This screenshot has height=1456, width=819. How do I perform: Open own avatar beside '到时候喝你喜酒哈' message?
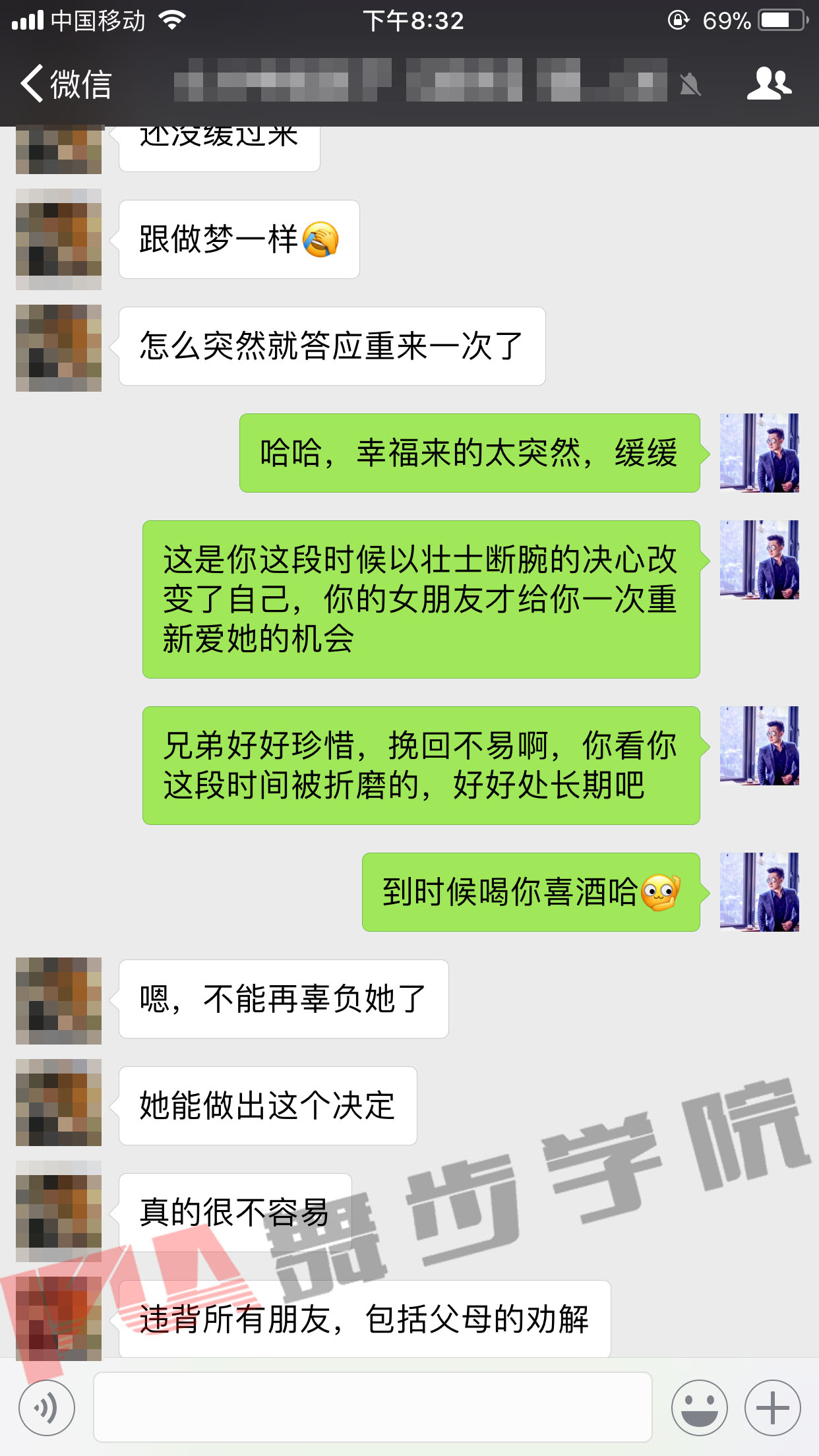pos(759,892)
